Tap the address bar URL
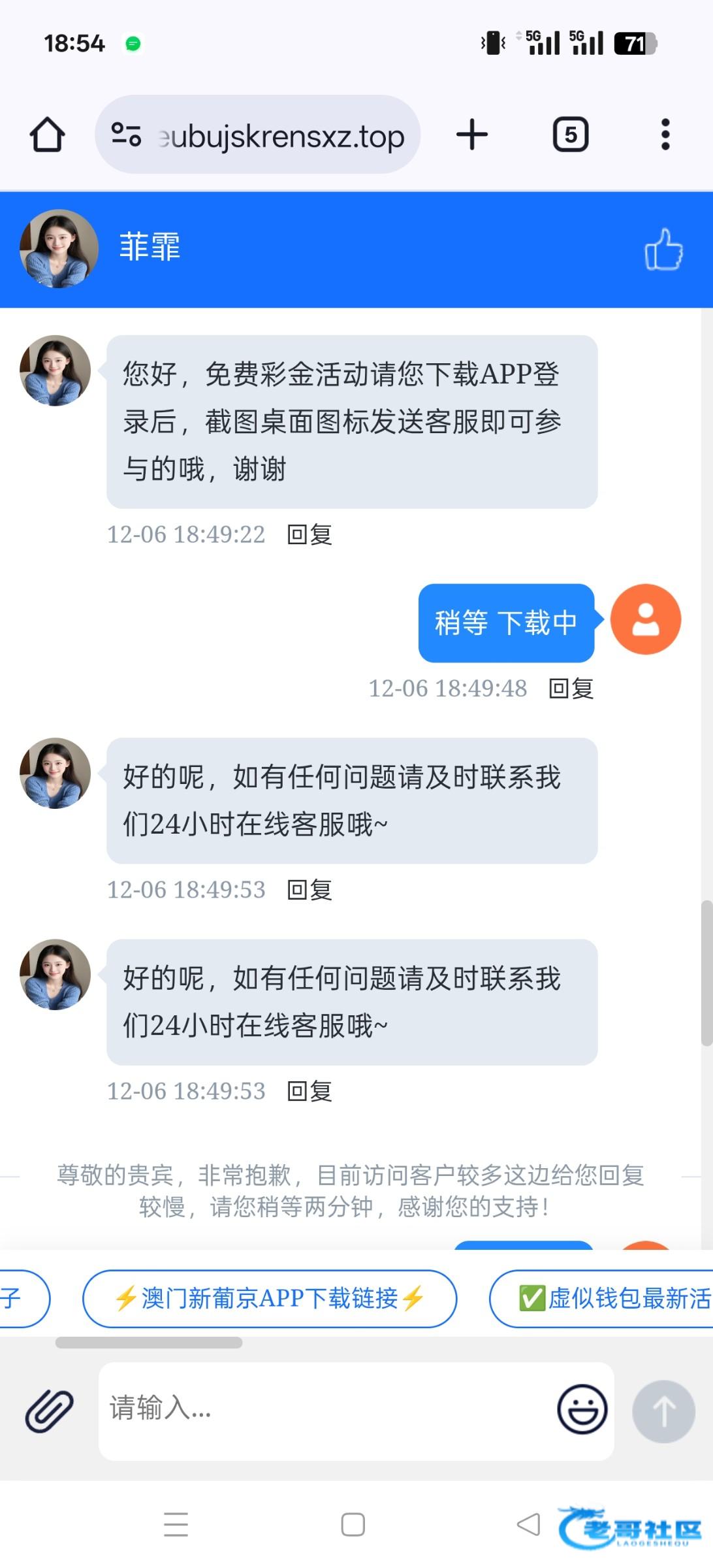Screen dimensions: 713x1568 pyautogui.click(x=281, y=136)
